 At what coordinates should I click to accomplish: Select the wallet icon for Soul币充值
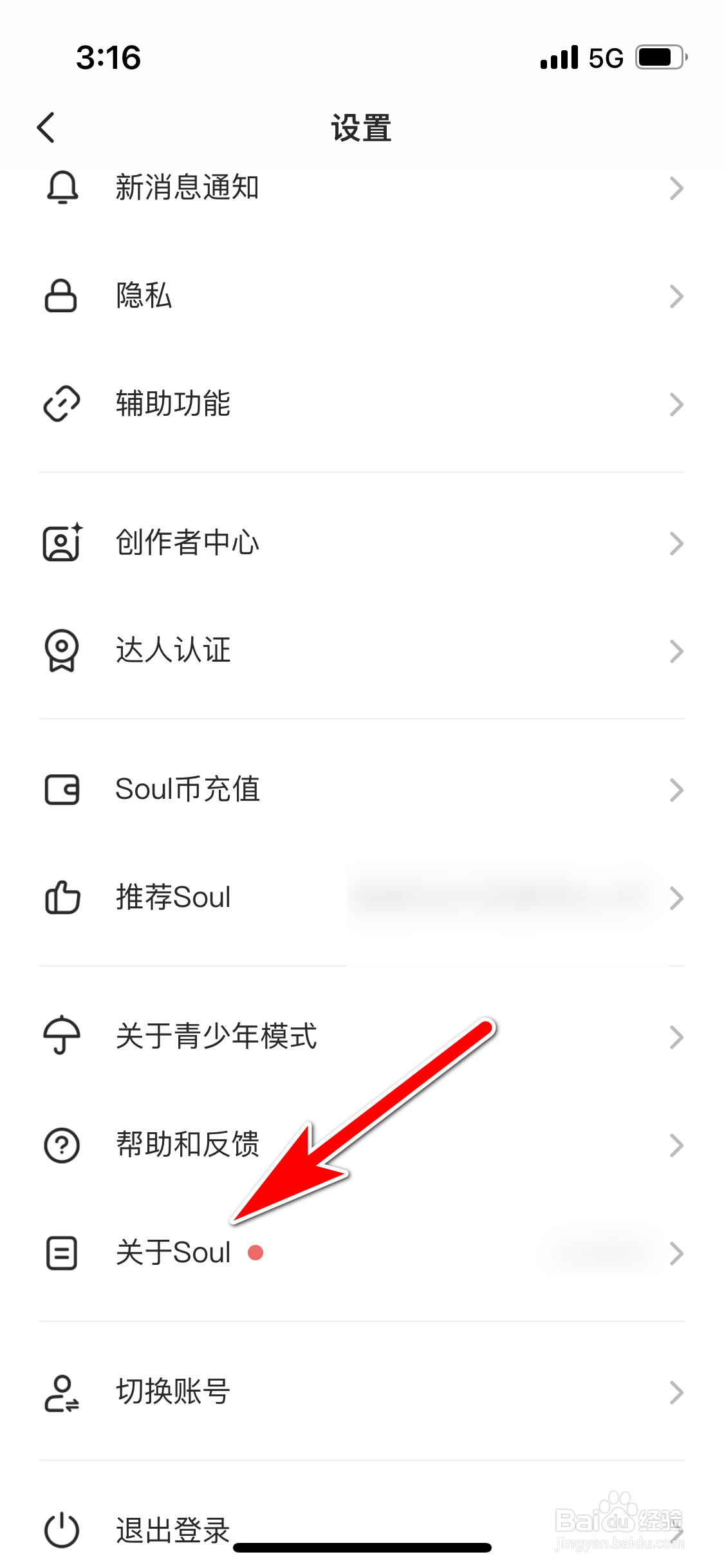pyautogui.click(x=61, y=790)
